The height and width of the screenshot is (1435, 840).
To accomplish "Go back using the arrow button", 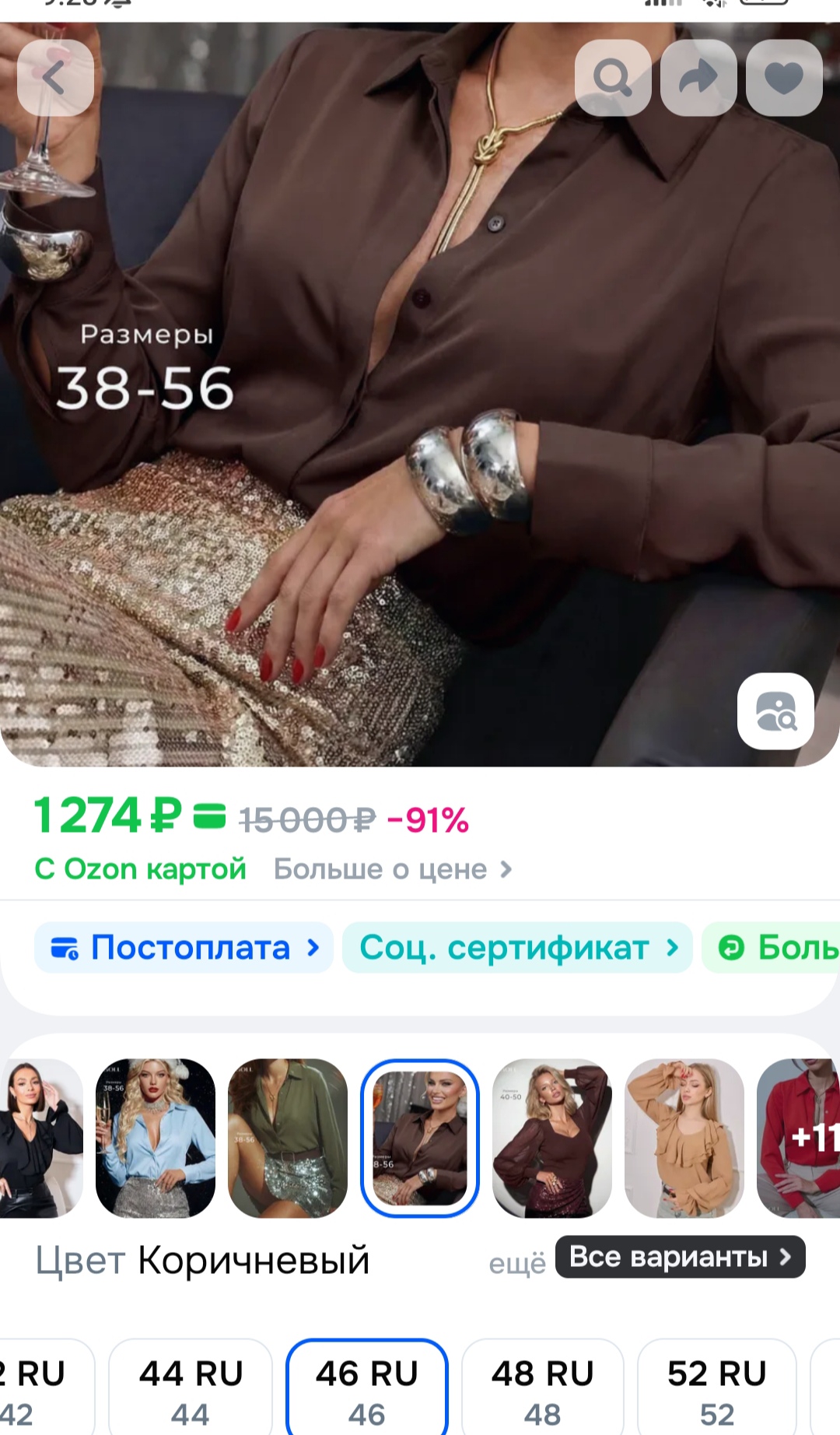I will tap(55, 78).
